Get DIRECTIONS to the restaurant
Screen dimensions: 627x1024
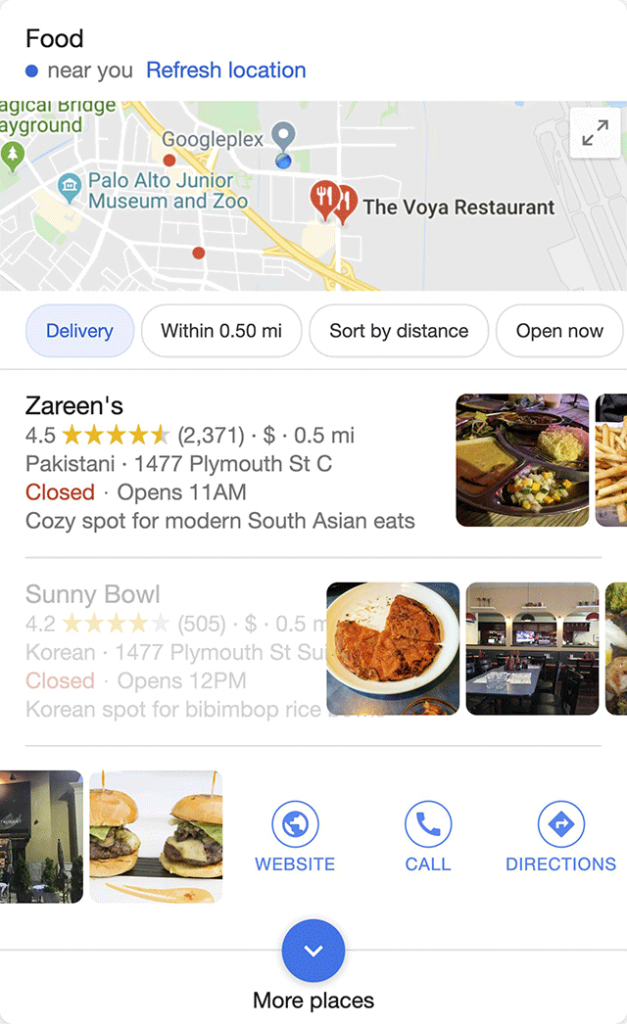coord(561,837)
